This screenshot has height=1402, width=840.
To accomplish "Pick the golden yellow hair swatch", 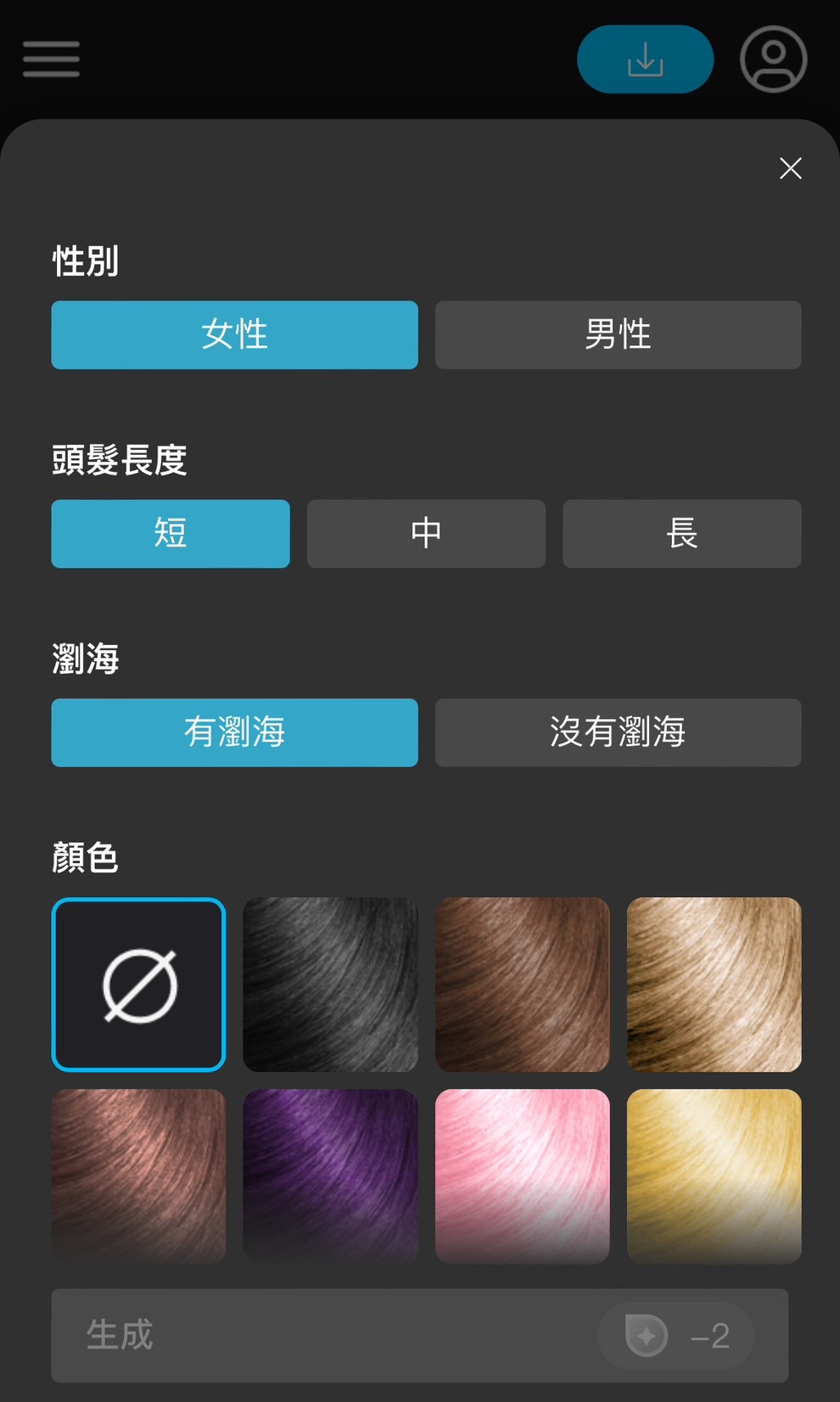I will click(714, 1176).
